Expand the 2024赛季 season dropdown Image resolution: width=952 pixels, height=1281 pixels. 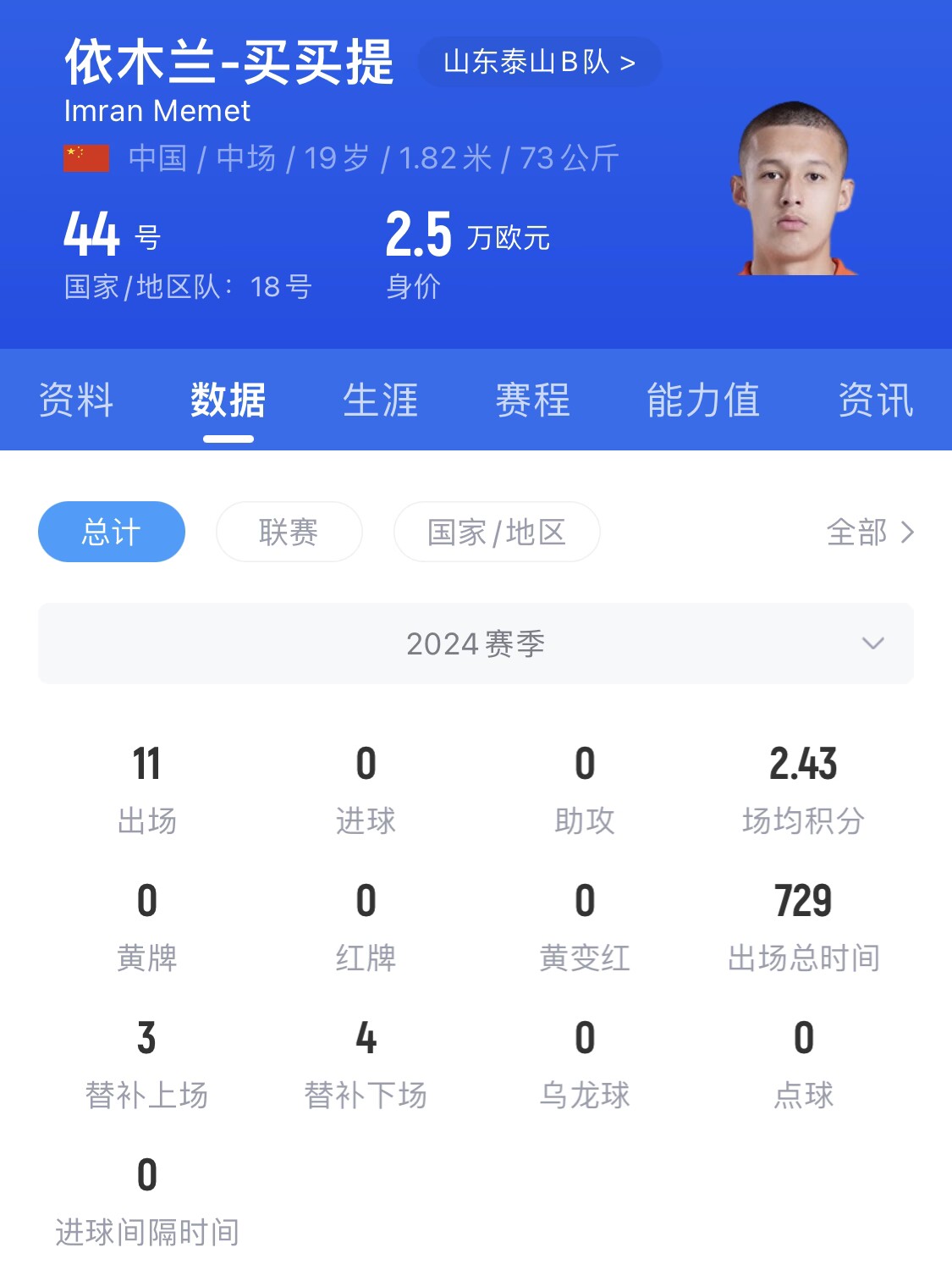click(476, 643)
